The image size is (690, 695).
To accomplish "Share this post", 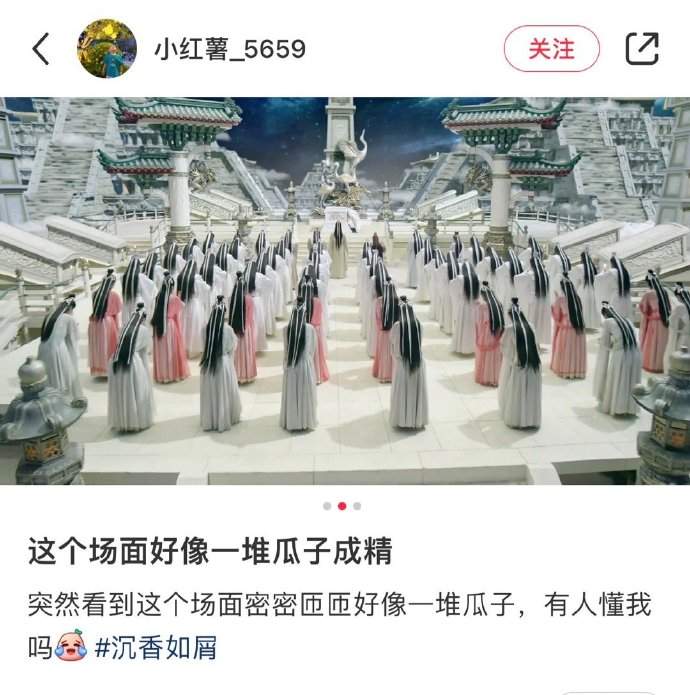I will [641, 48].
